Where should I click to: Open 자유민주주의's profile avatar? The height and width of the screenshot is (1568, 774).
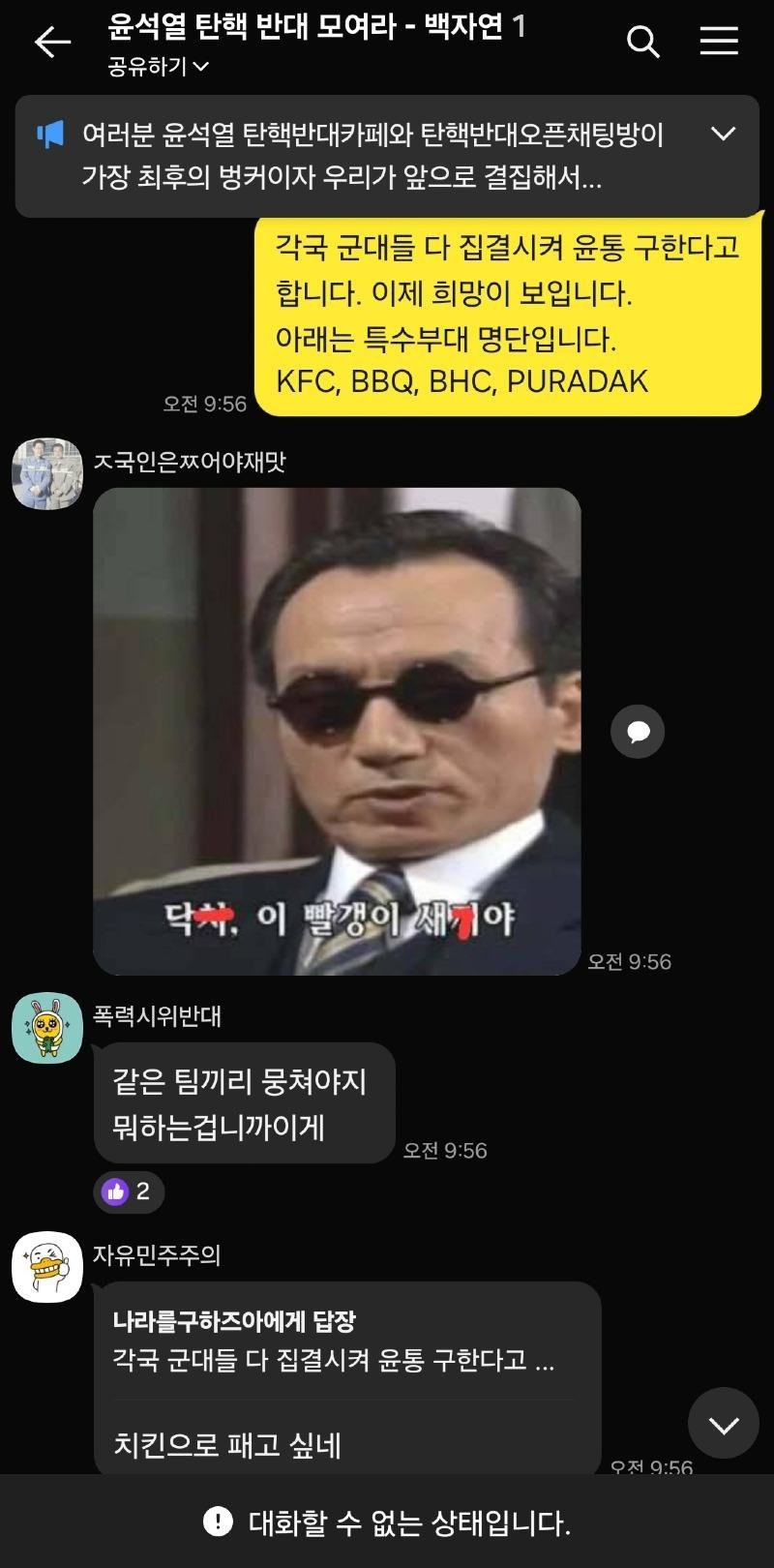pos(47,1267)
